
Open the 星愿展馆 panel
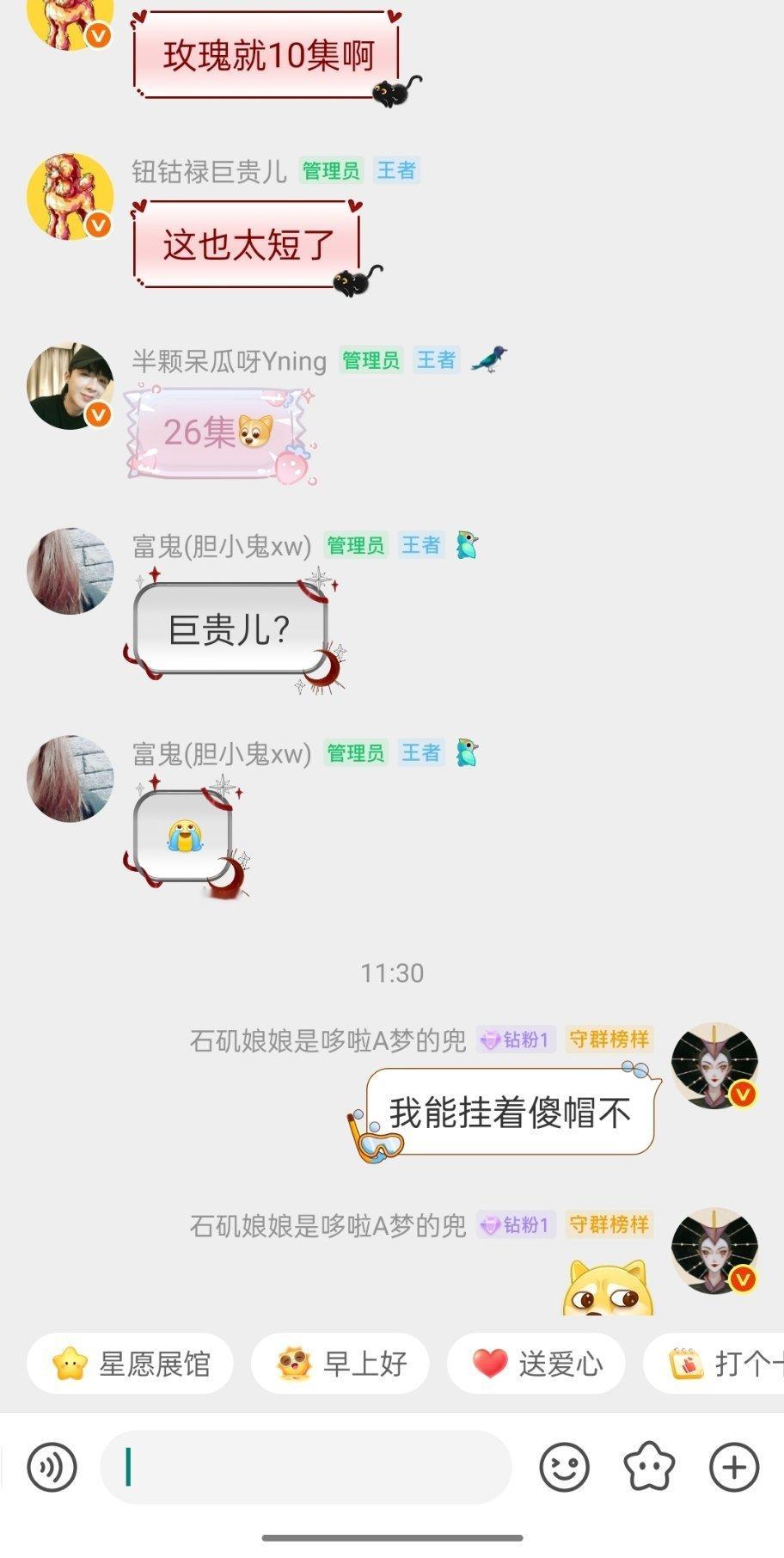129,1364
